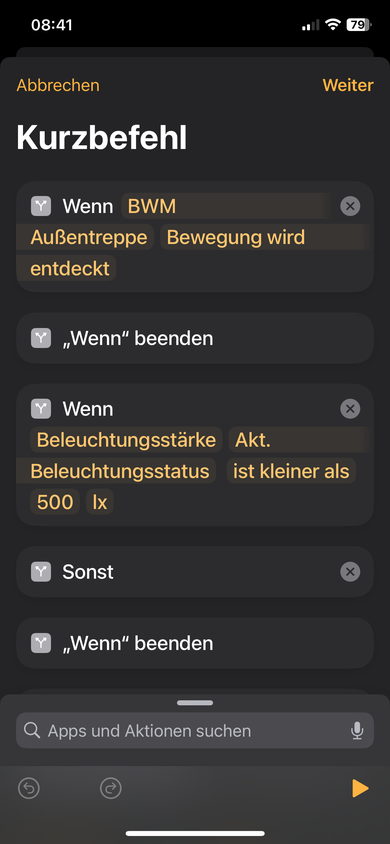390x844 pixels.
Task: Dictate with the microphone icon
Action: tap(357, 730)
